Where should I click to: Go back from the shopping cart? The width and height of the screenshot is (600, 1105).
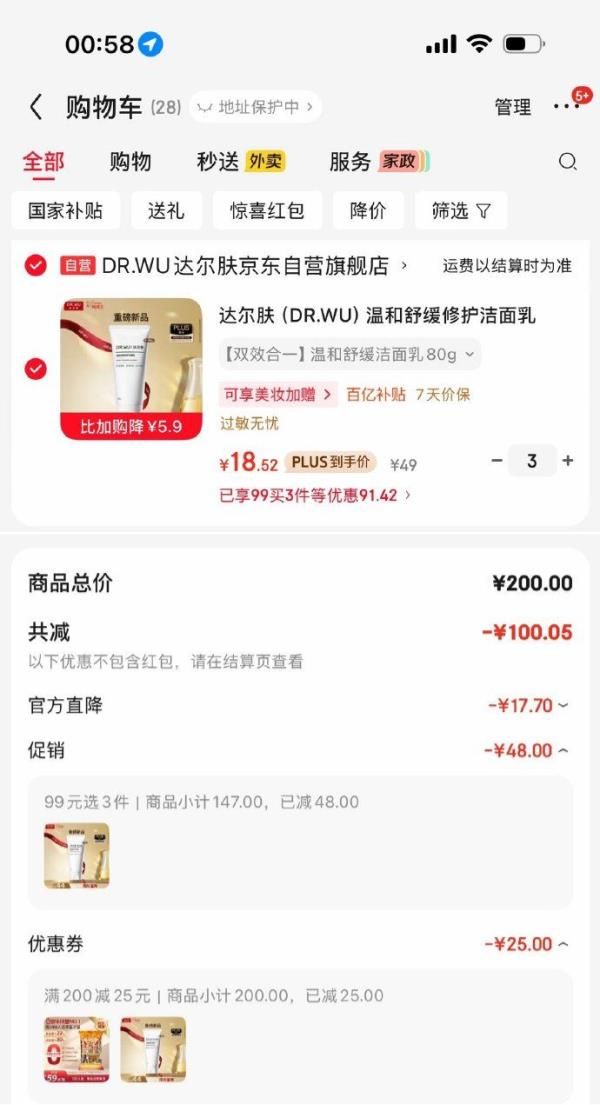(36, 107)
